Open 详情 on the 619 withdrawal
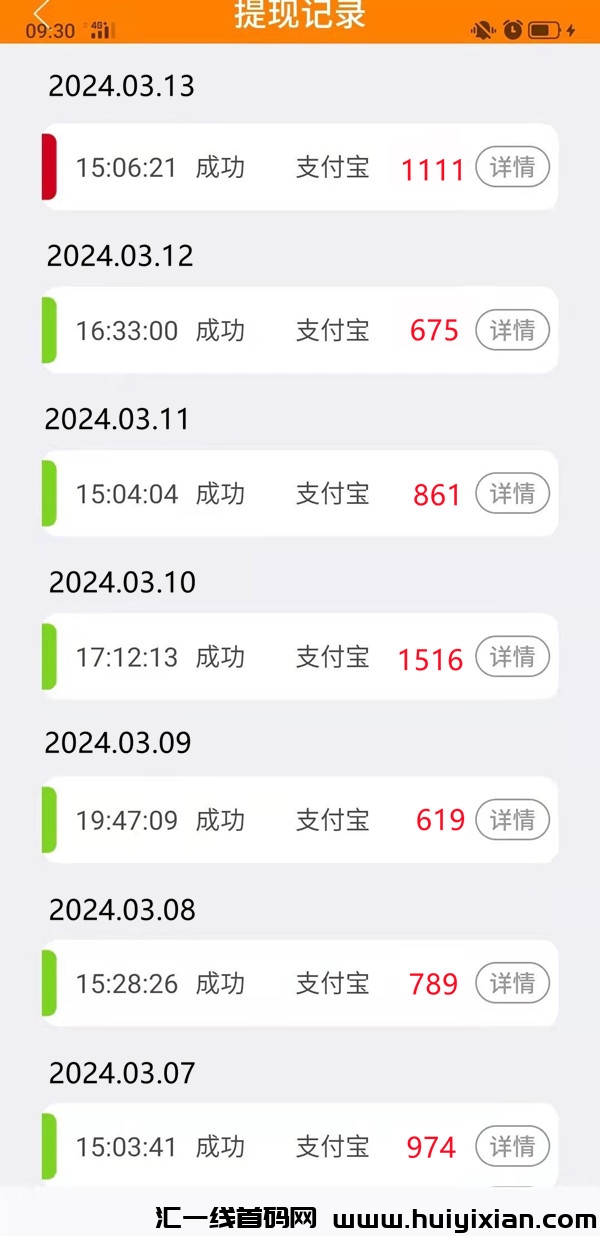This screenshot has width=600, height=1236. [x=512, y=820]
